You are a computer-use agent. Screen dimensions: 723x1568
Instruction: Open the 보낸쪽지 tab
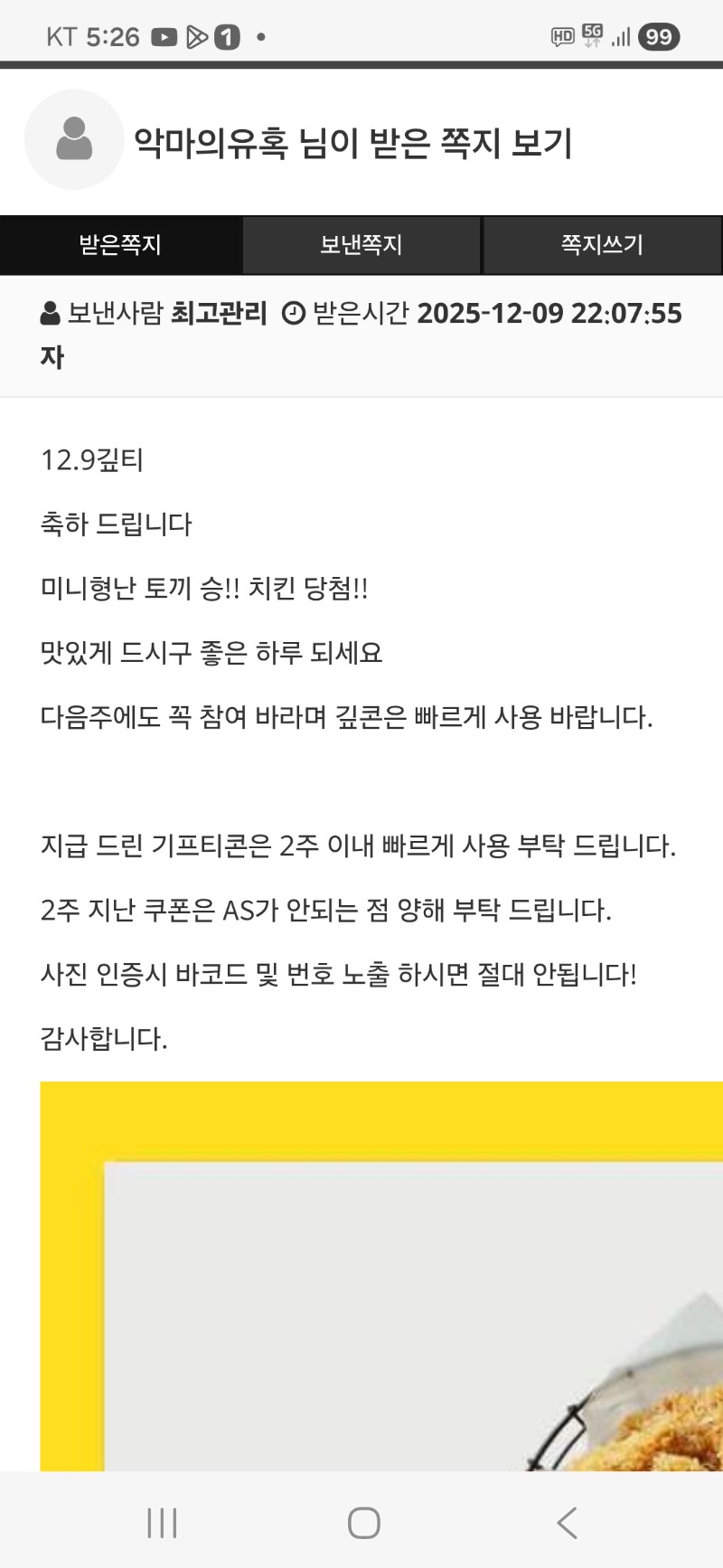[361, 245]
